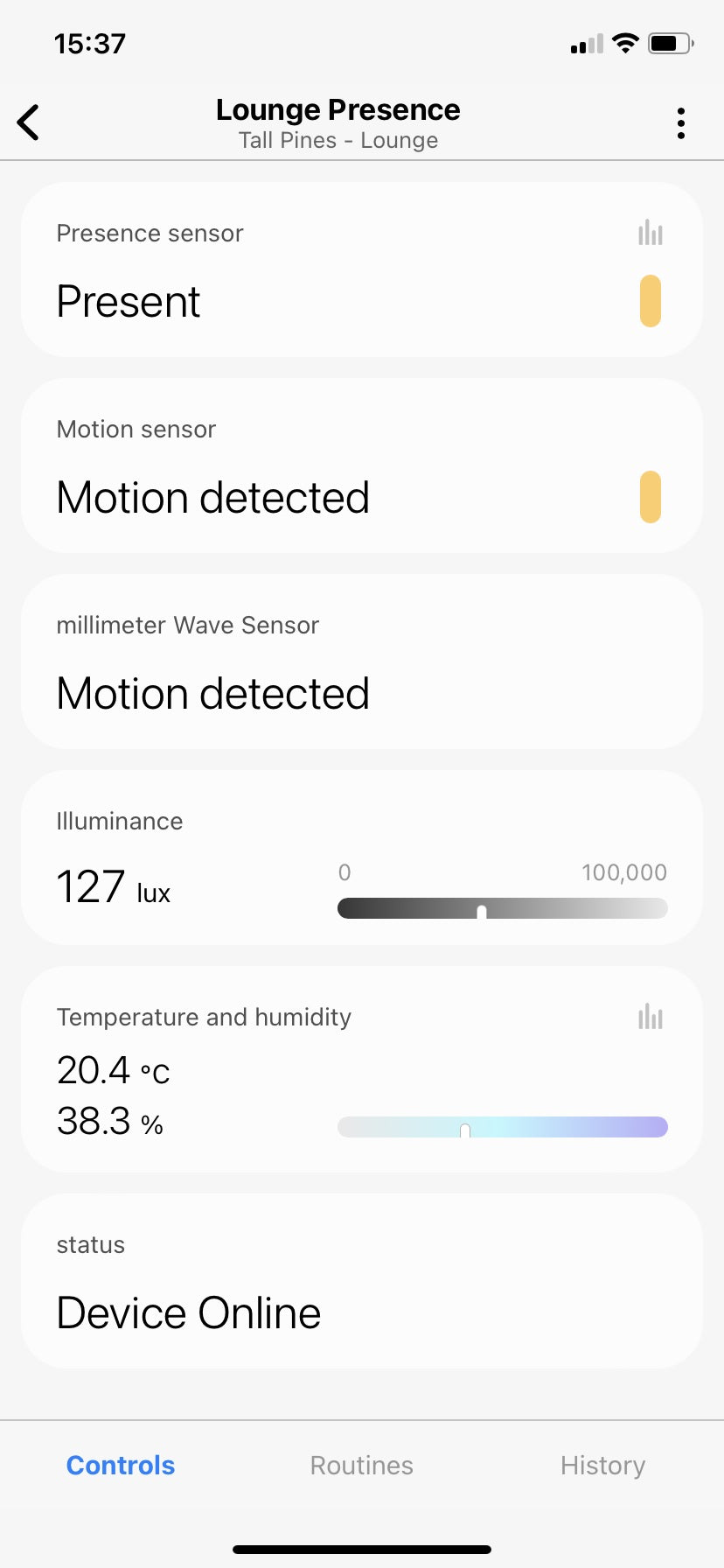724x1568 pixels.
Task: Tap the Wi-Fi icon in the status bar
Action: tap(625, 43)
